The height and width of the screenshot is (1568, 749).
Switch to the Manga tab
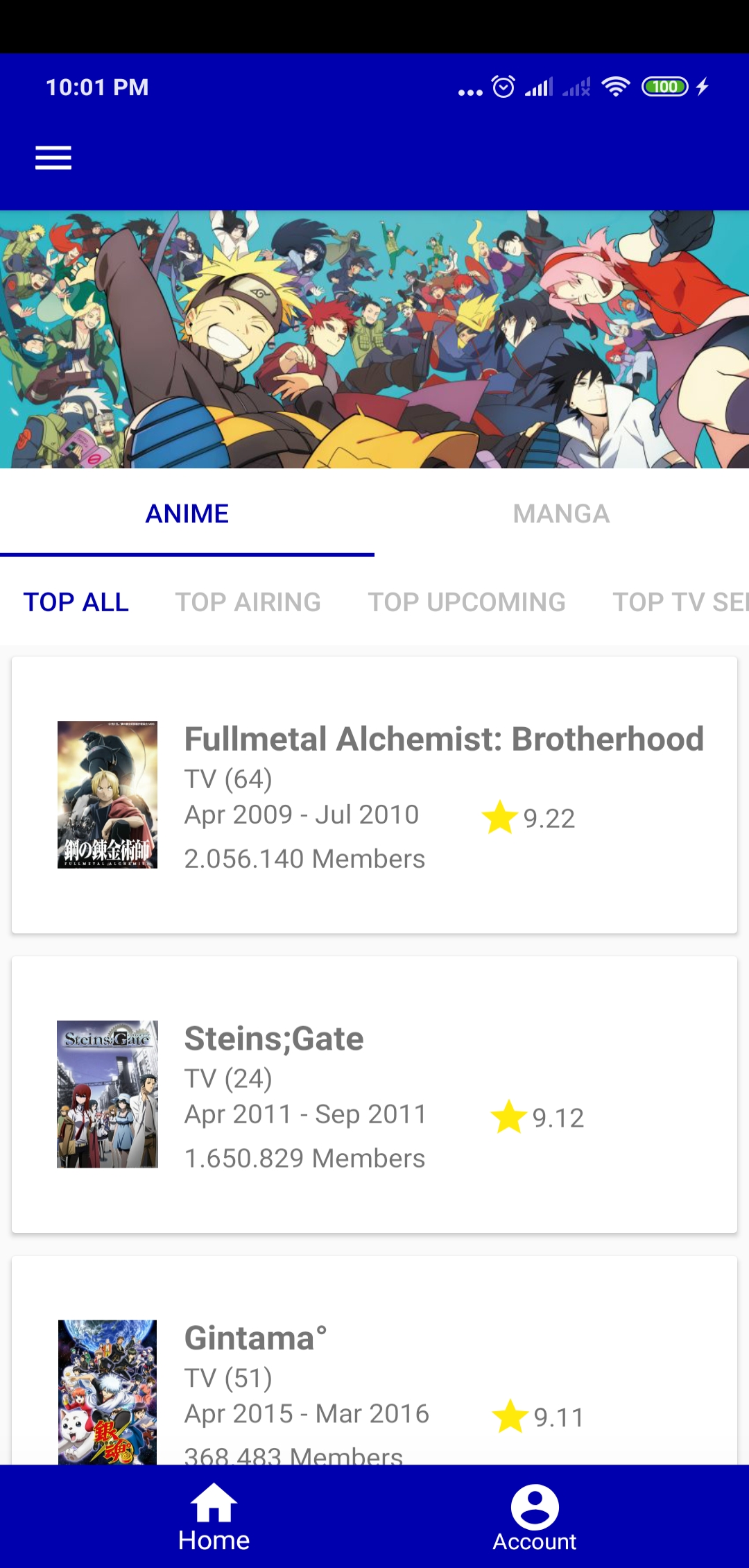pyautogui.click(x=561, y=514)
